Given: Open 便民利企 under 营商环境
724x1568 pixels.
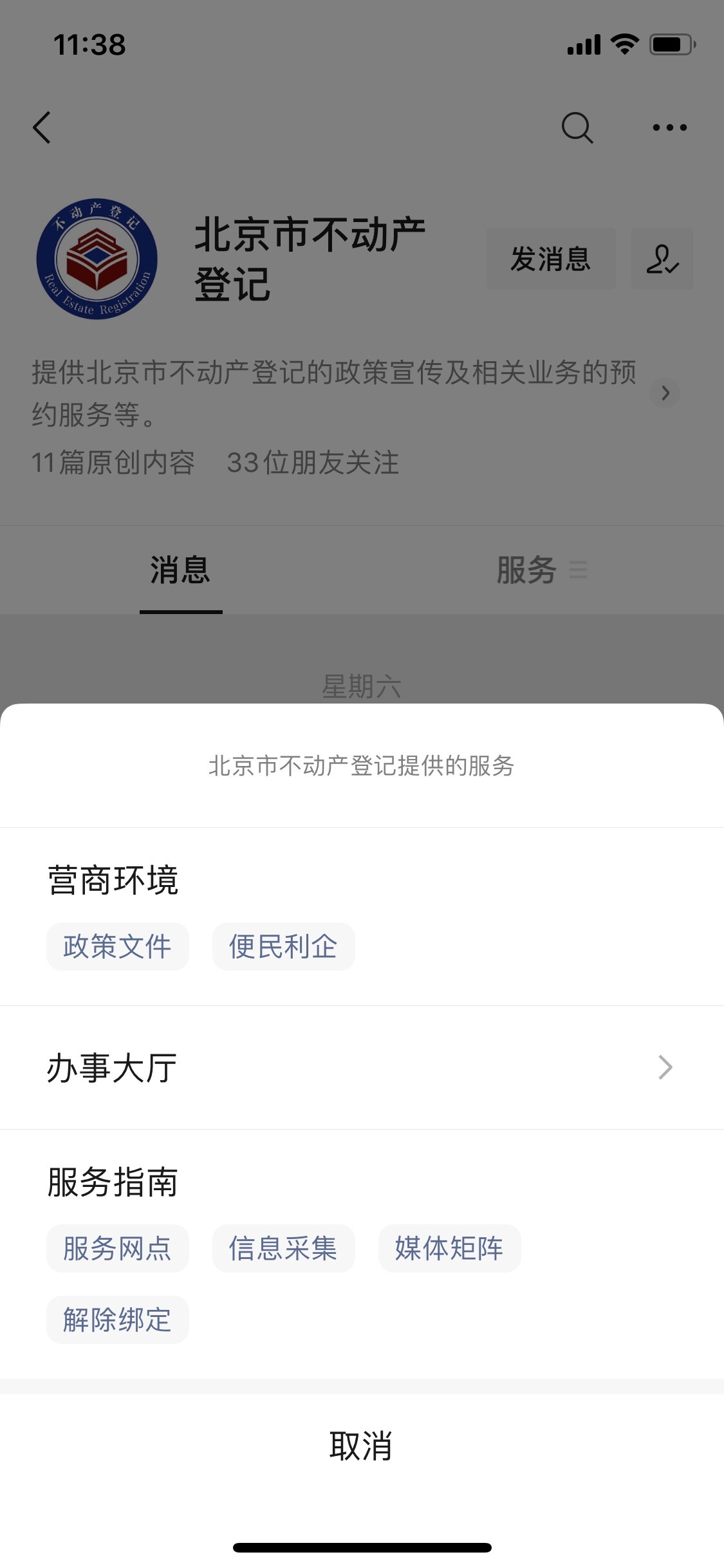Looking at the screenshot, I should (283, 946).
